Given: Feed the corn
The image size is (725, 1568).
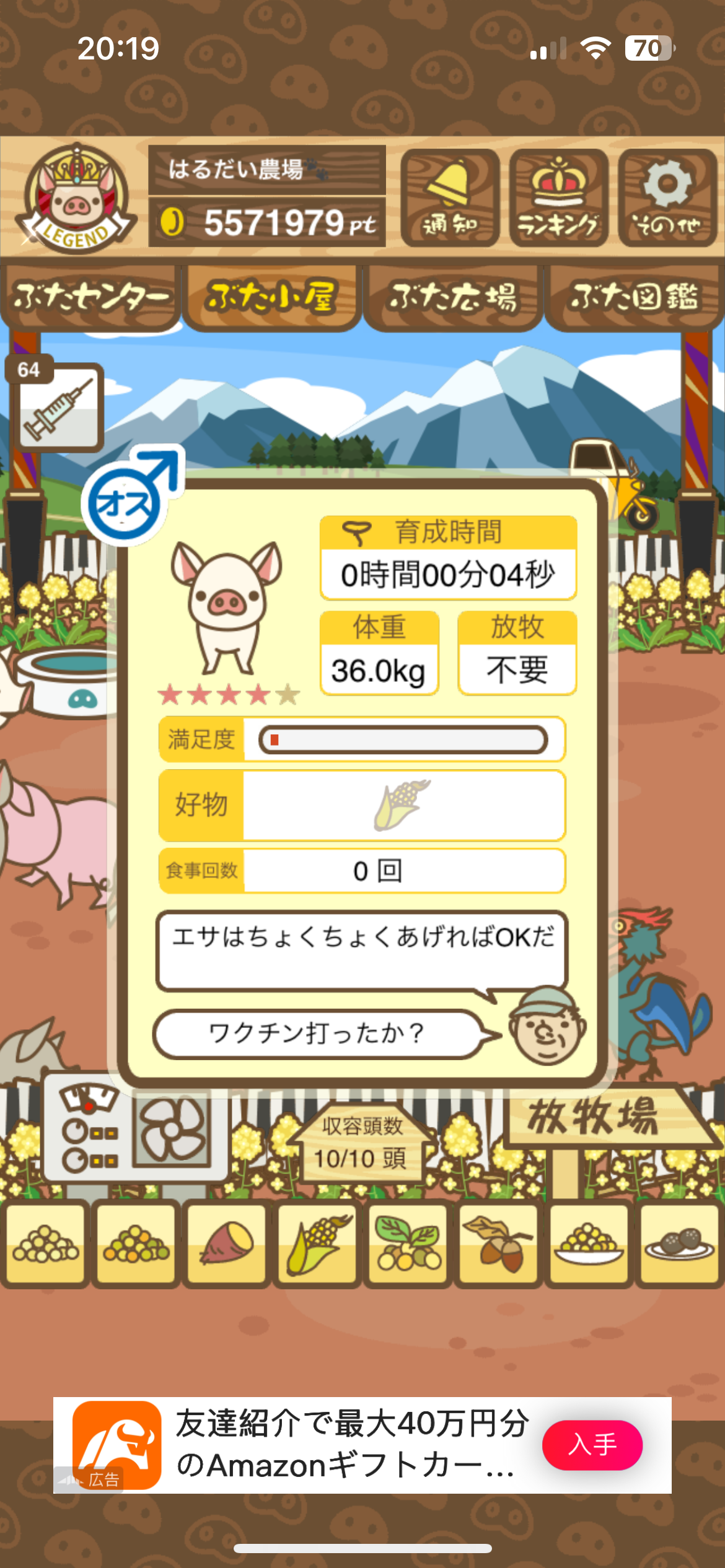Looking at the screenshot, I should pyautogui.click(x=317, y=1243).
